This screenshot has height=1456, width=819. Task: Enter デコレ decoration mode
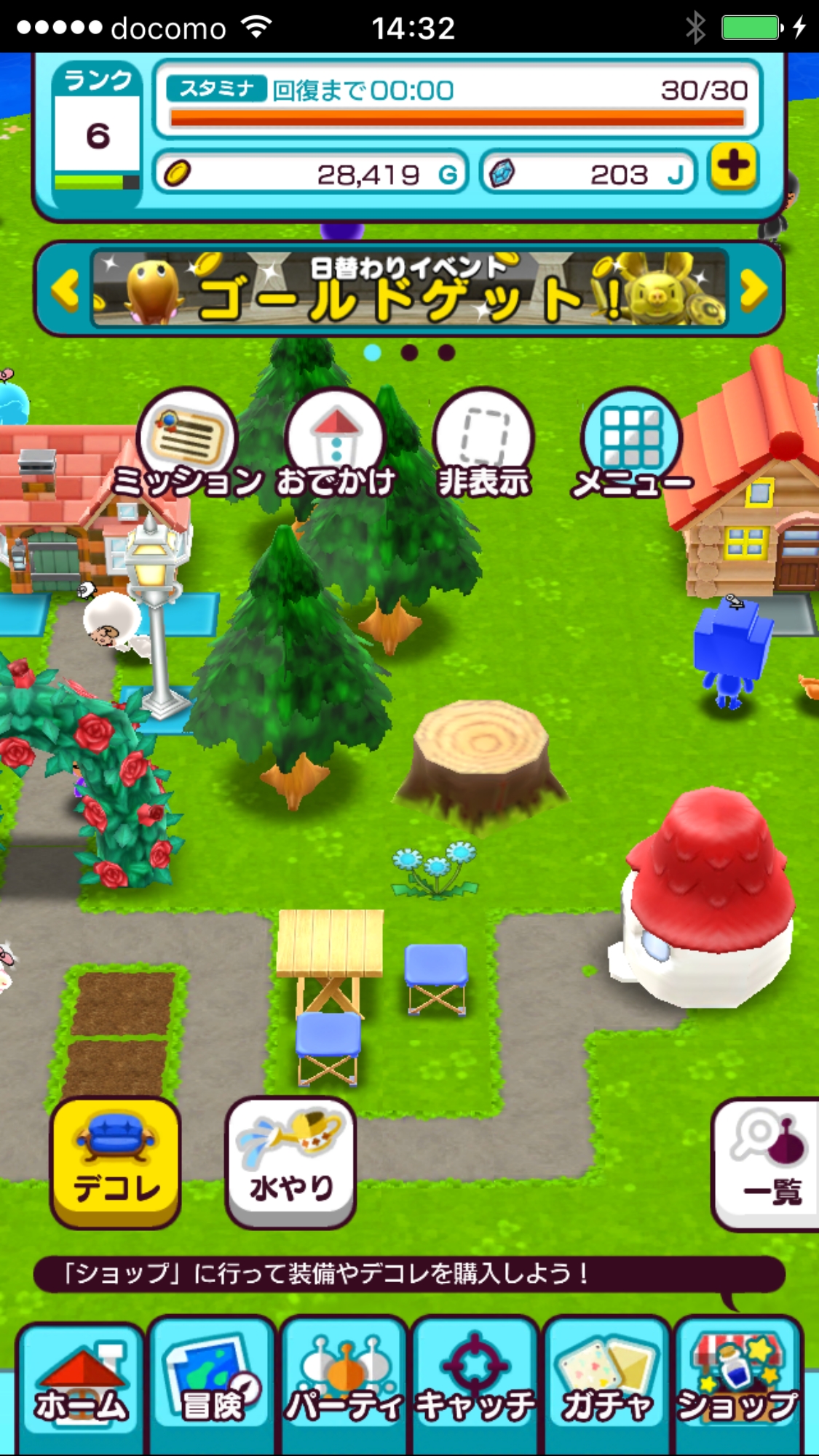116,1162
